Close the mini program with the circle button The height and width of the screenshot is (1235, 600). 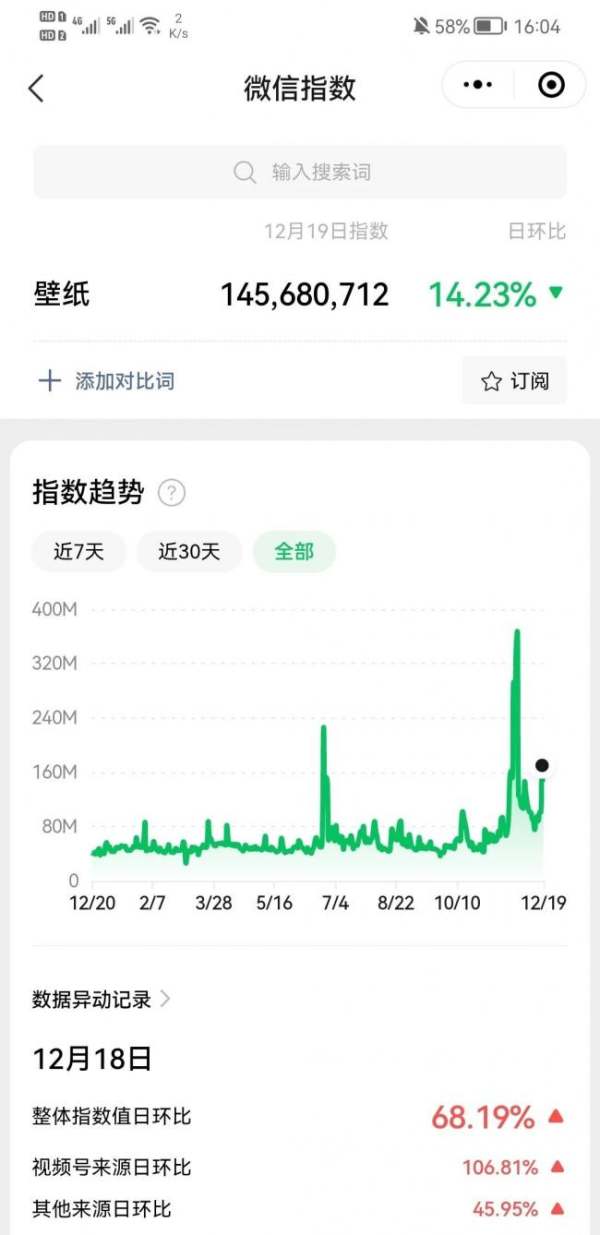(551, 86)
